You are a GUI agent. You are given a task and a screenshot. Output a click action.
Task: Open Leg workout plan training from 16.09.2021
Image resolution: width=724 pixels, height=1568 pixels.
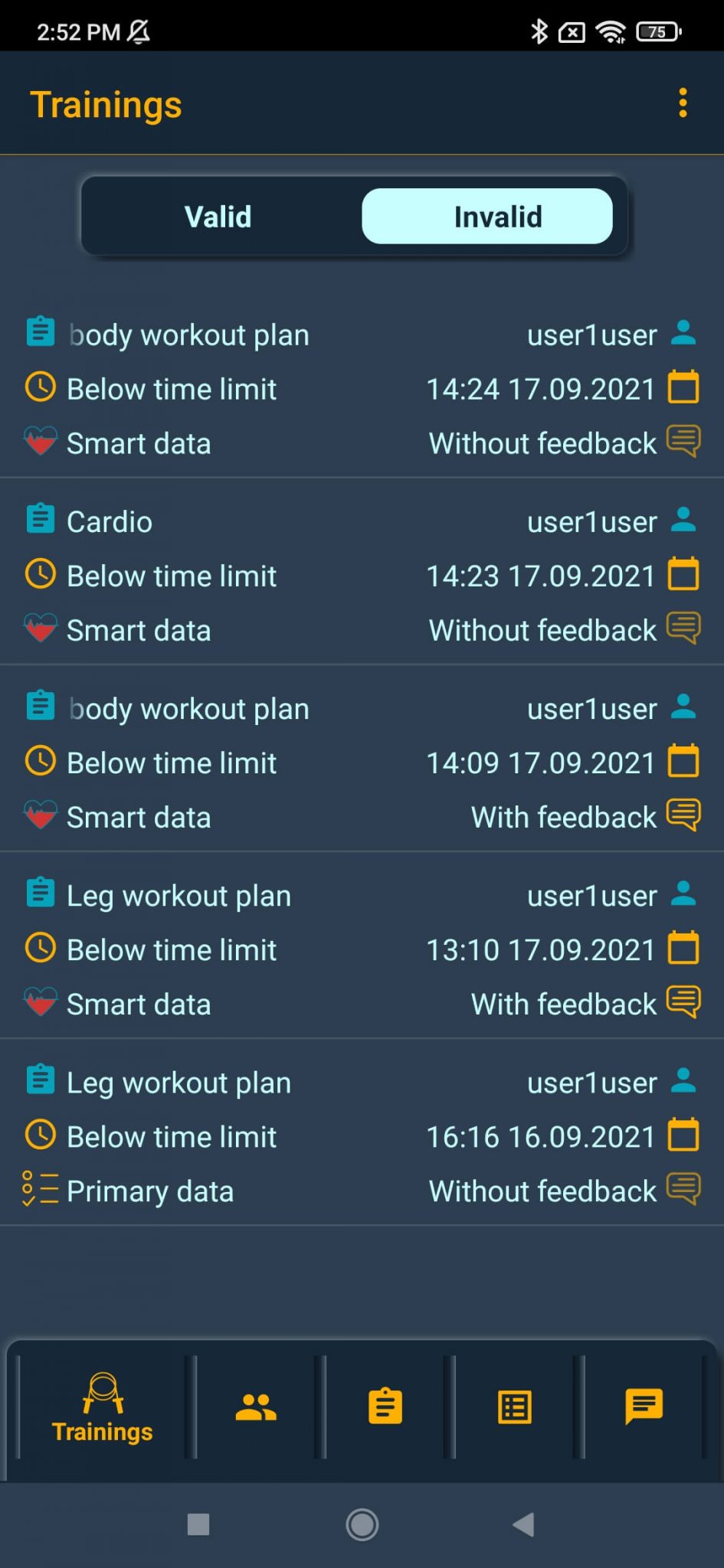362,1135
